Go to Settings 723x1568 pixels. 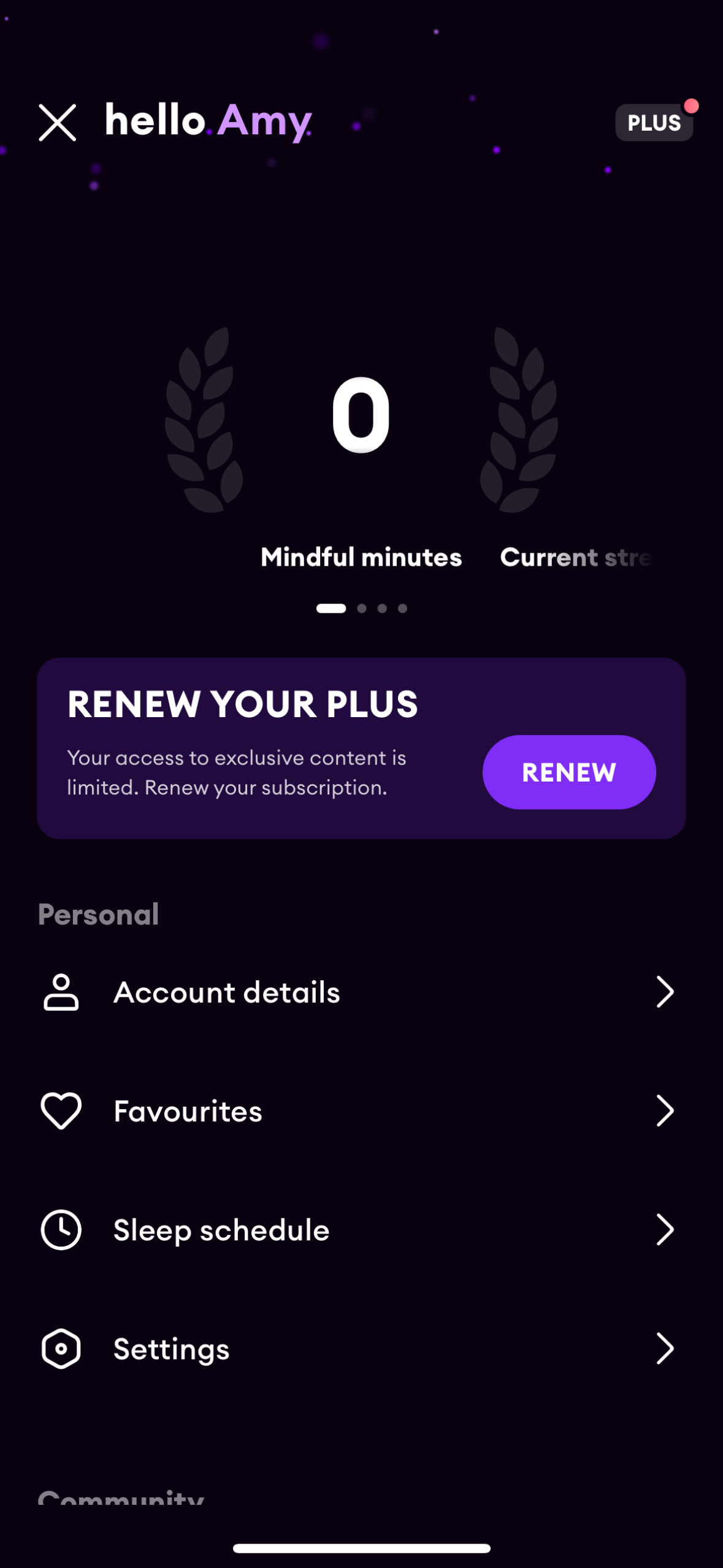(361, 1349)
